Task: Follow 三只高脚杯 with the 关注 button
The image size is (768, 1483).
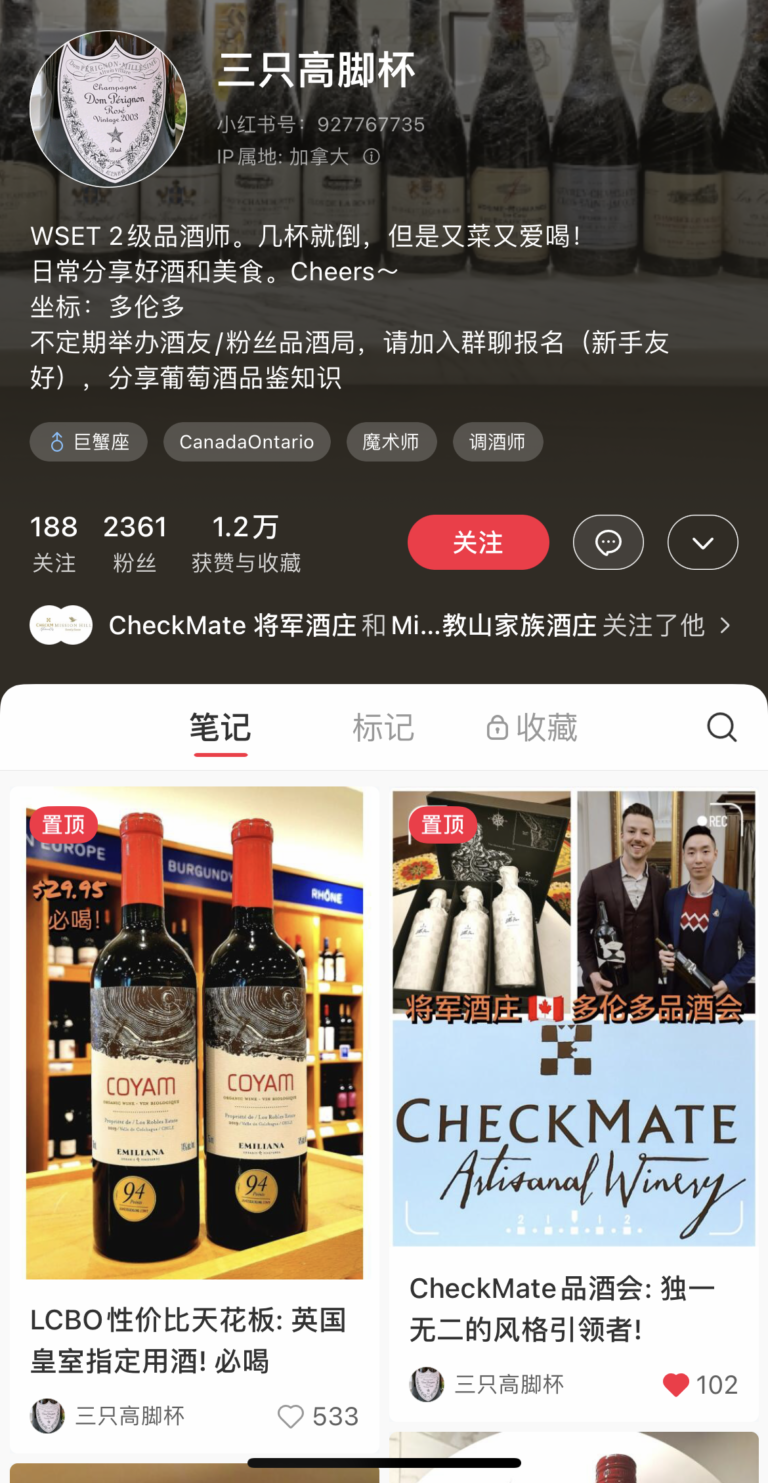Action: click(x=478, y=542)
